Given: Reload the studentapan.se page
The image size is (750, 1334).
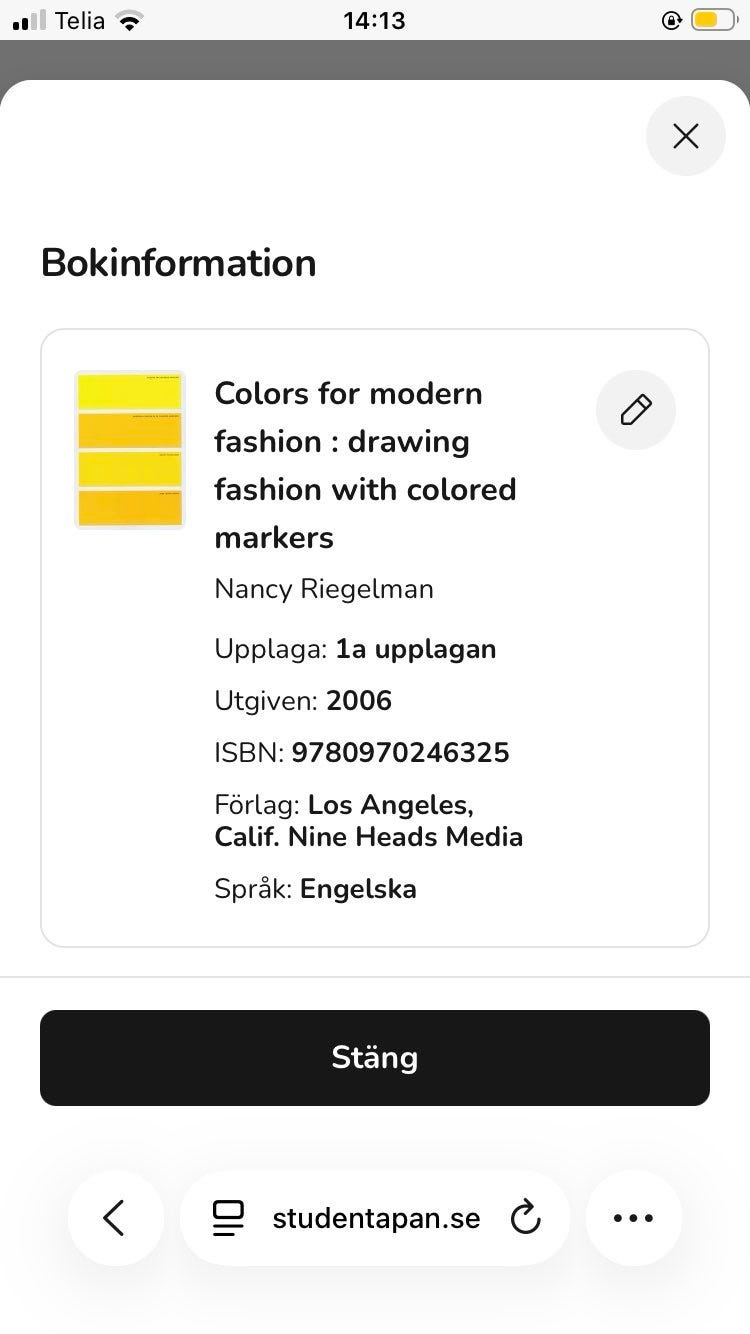Looking at the screenshot, I should (525, 1218).
